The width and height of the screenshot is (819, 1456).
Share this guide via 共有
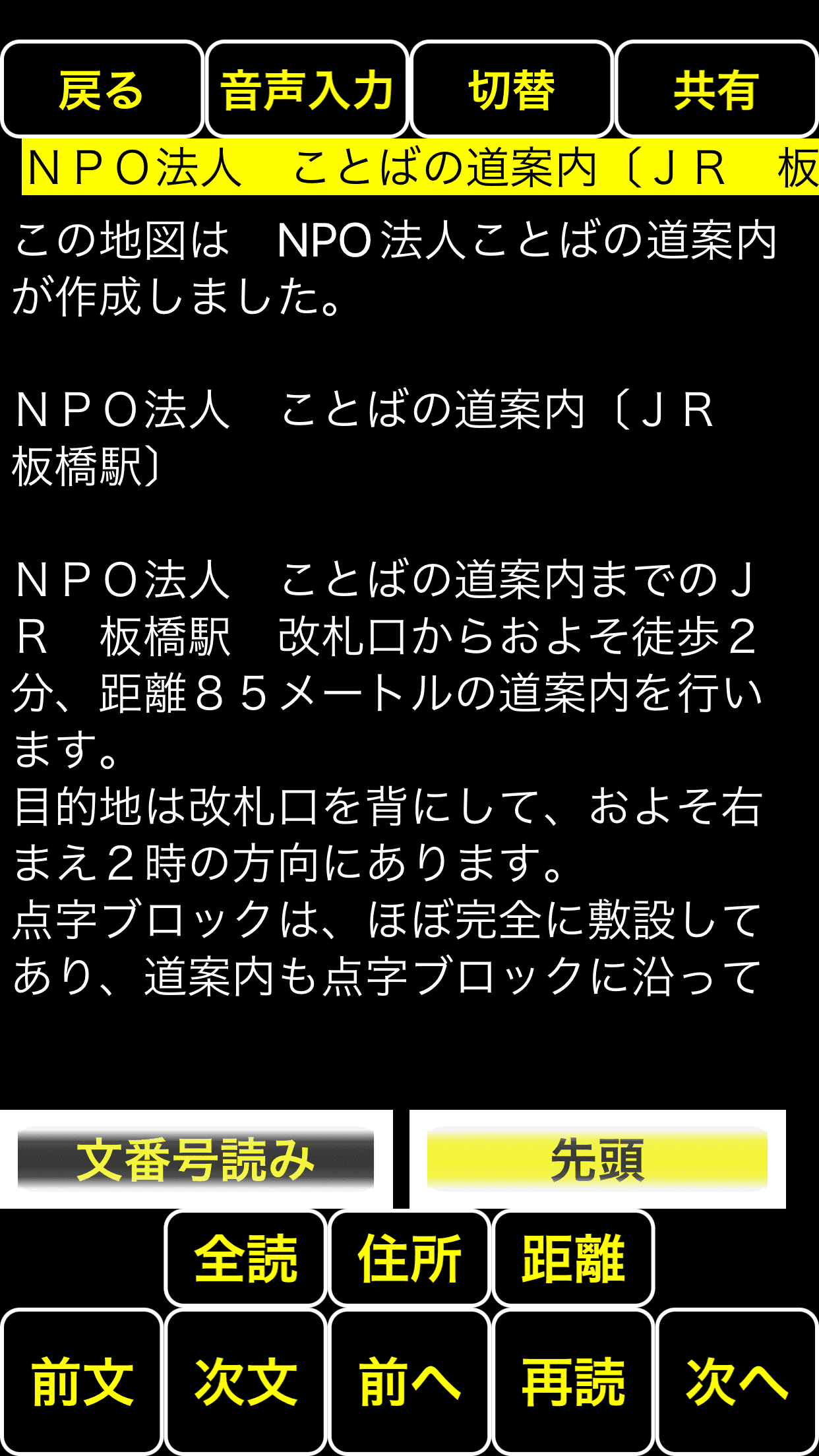point(717,89)
